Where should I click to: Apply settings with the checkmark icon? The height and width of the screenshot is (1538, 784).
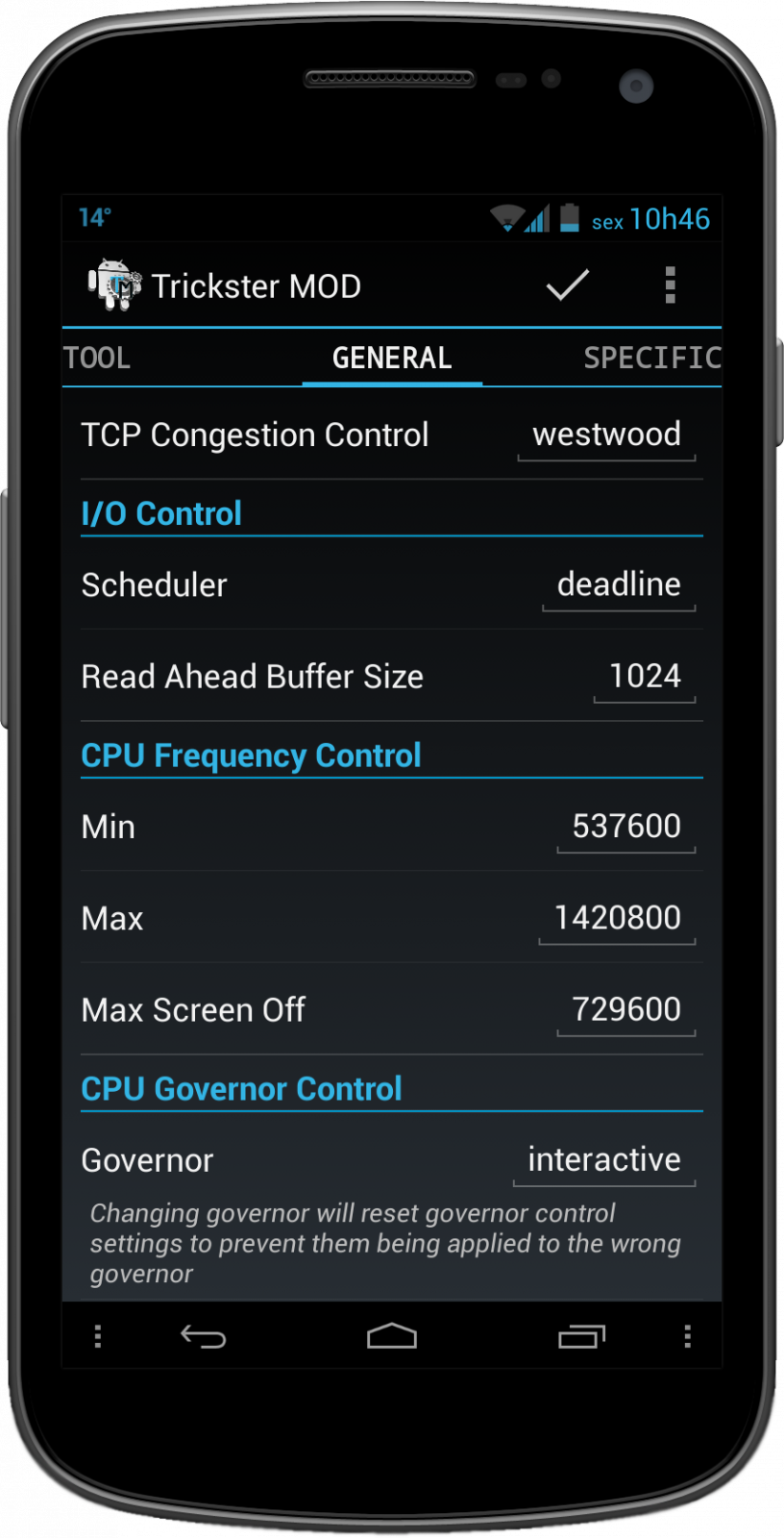click(567, 285)
